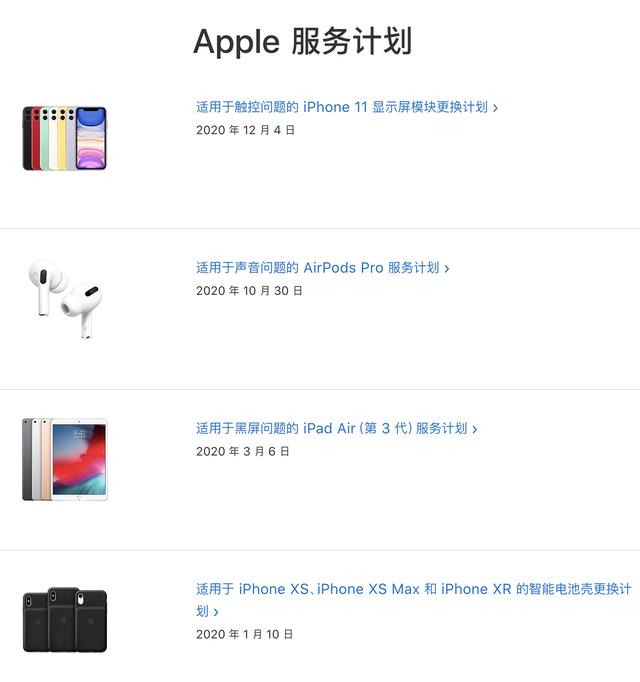This screenshot has height=682, width=640.
Task: Open the iPhone XS/XR 智能电池壳更换计划 link
Action: pyautogui.click(x=412, y=589)
